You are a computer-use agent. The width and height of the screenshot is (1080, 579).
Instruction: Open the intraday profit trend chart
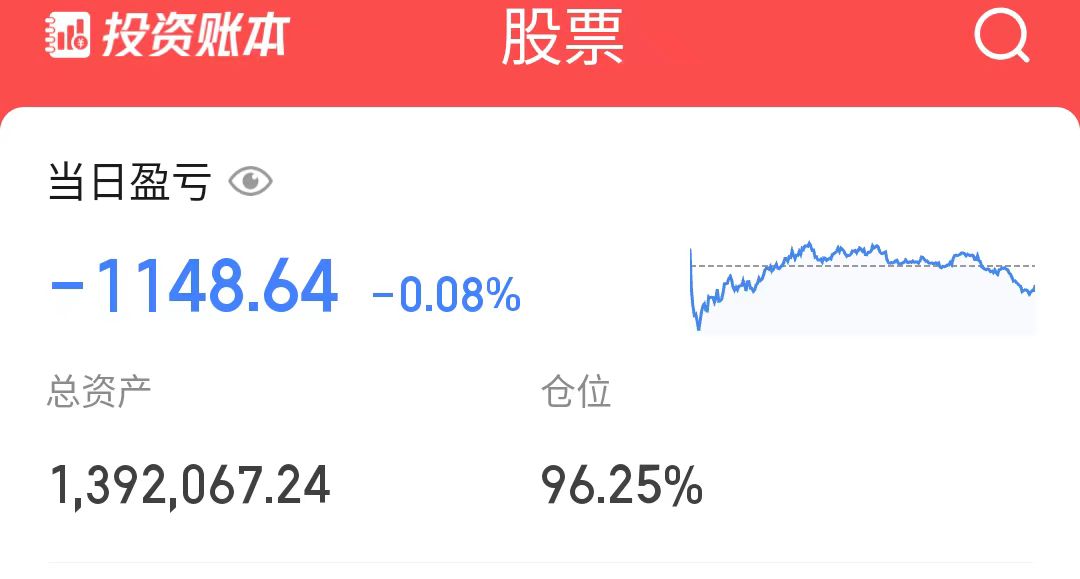(862, 286)
